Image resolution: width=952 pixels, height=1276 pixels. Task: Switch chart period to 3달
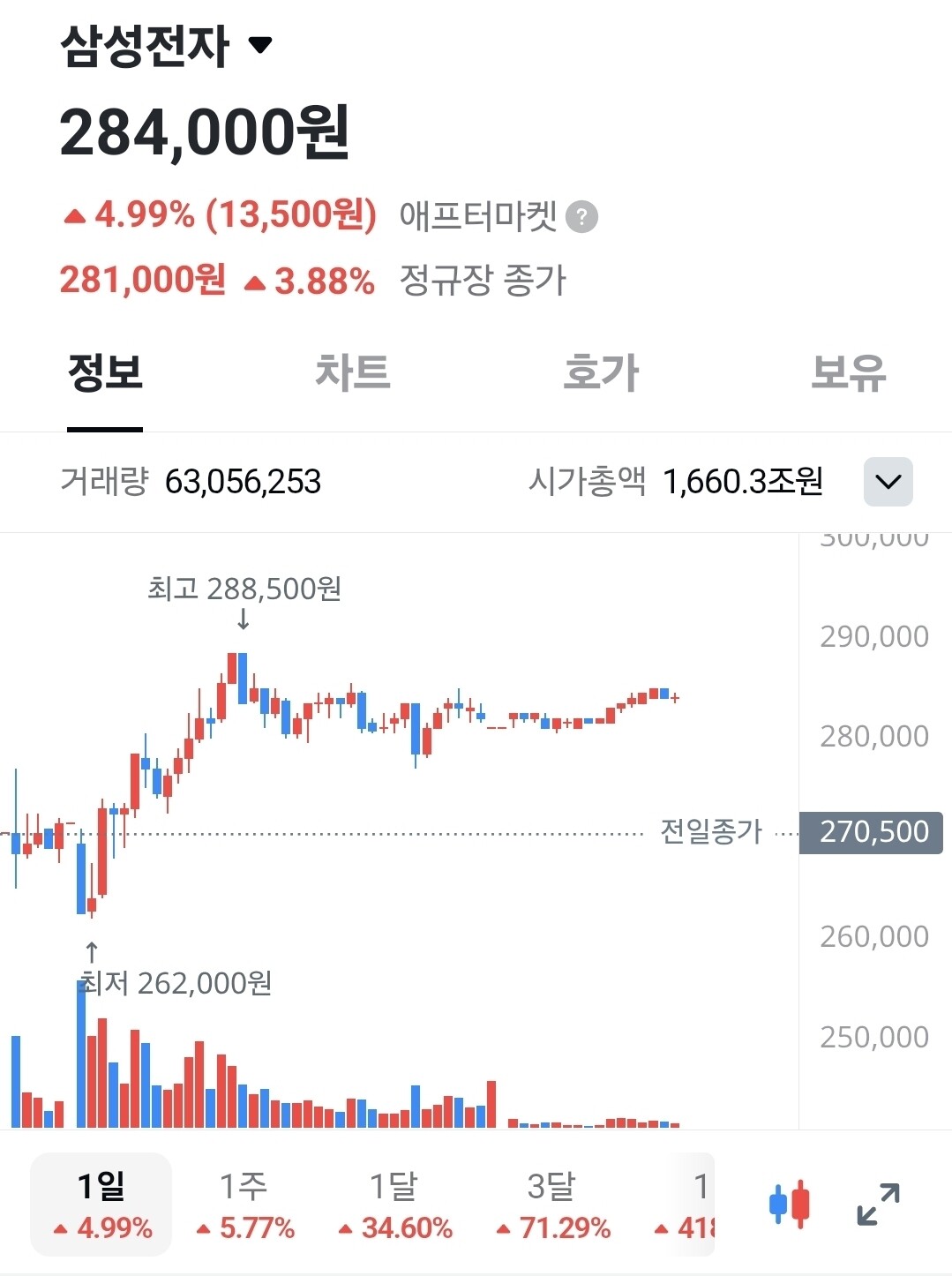pyautogui.click(x=552, y=1204)
